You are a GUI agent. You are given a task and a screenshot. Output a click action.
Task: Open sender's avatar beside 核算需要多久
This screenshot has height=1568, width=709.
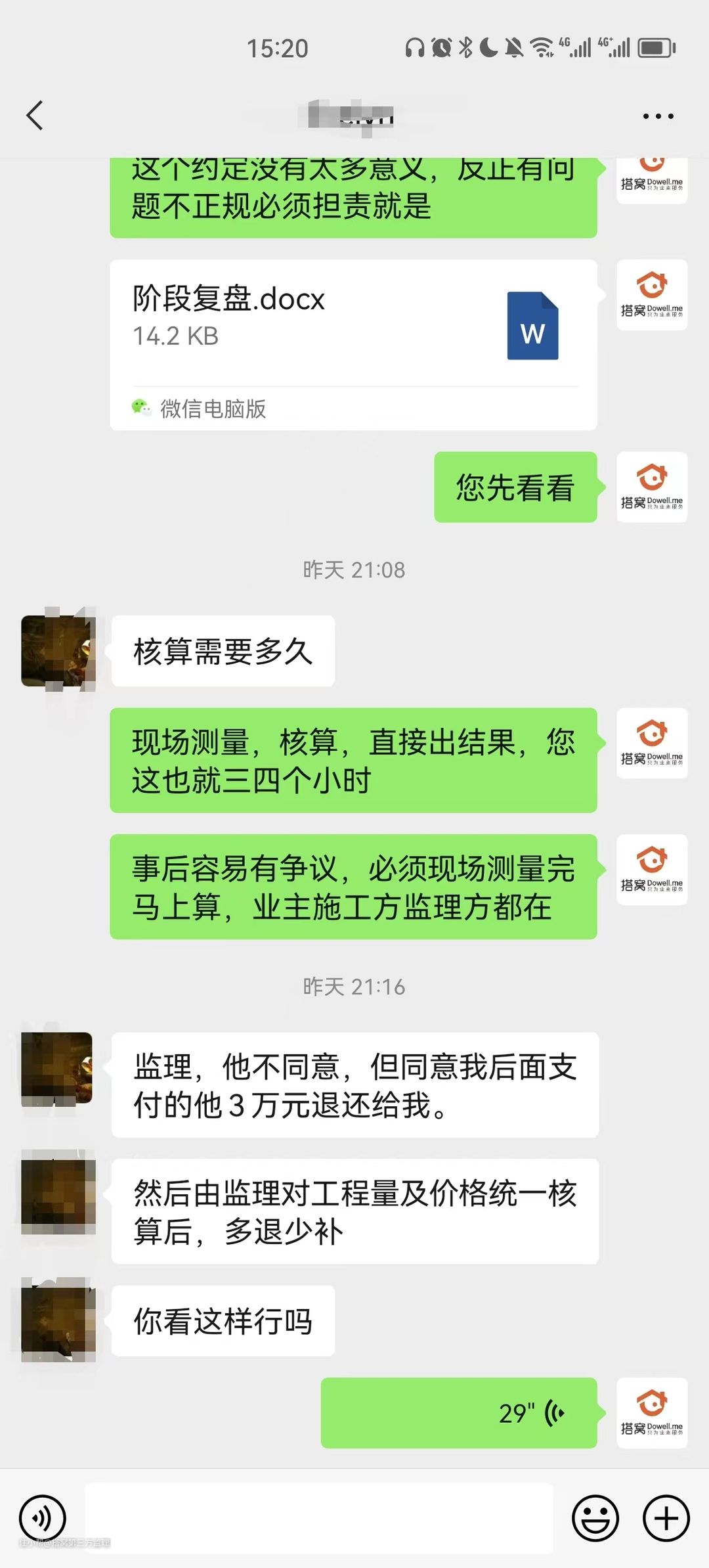pyautogui.click(x=58, y=651)
